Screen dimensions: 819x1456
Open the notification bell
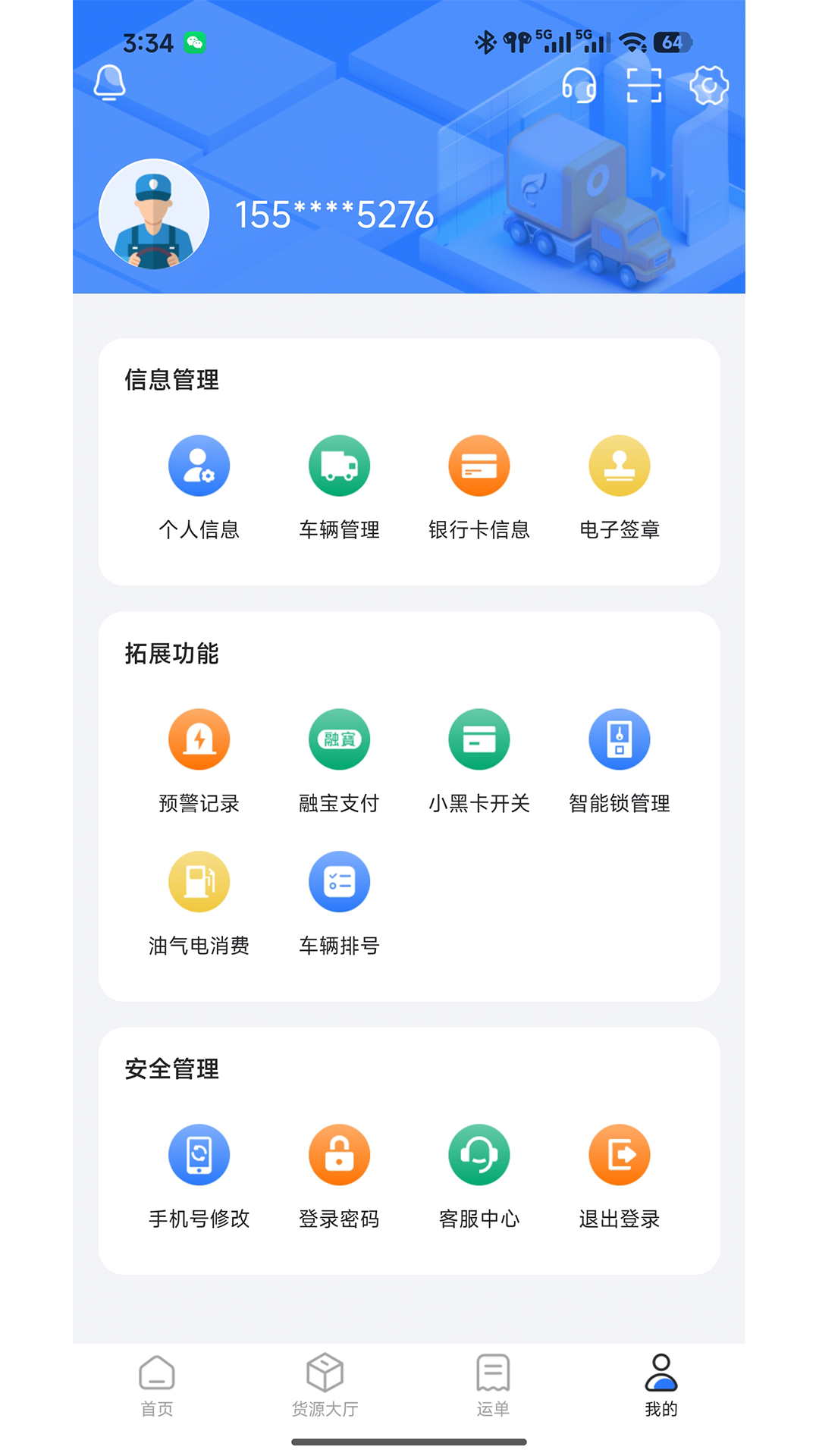(x=109, y=83)
